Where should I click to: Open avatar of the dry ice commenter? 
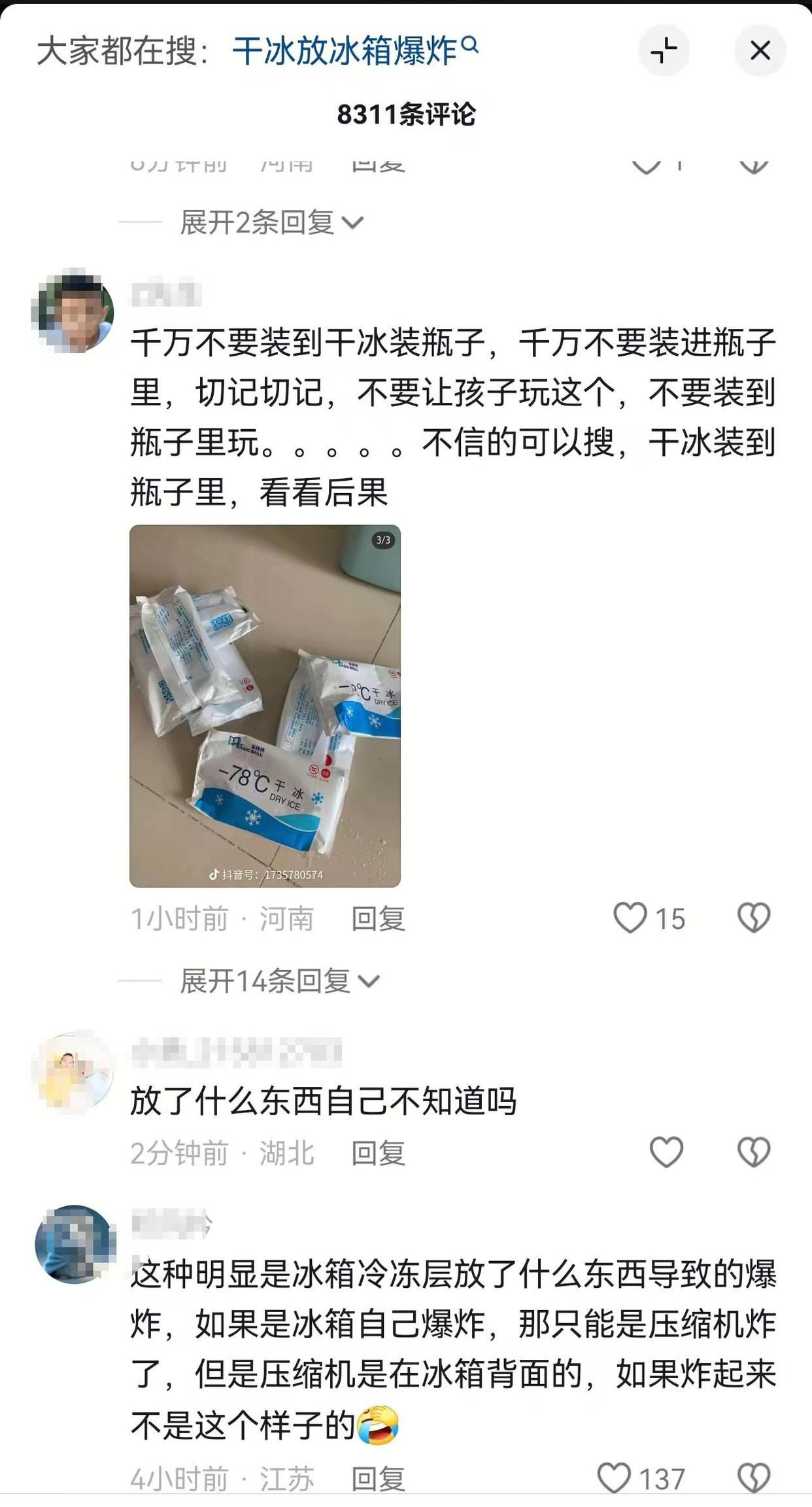[x=73, y=311]
